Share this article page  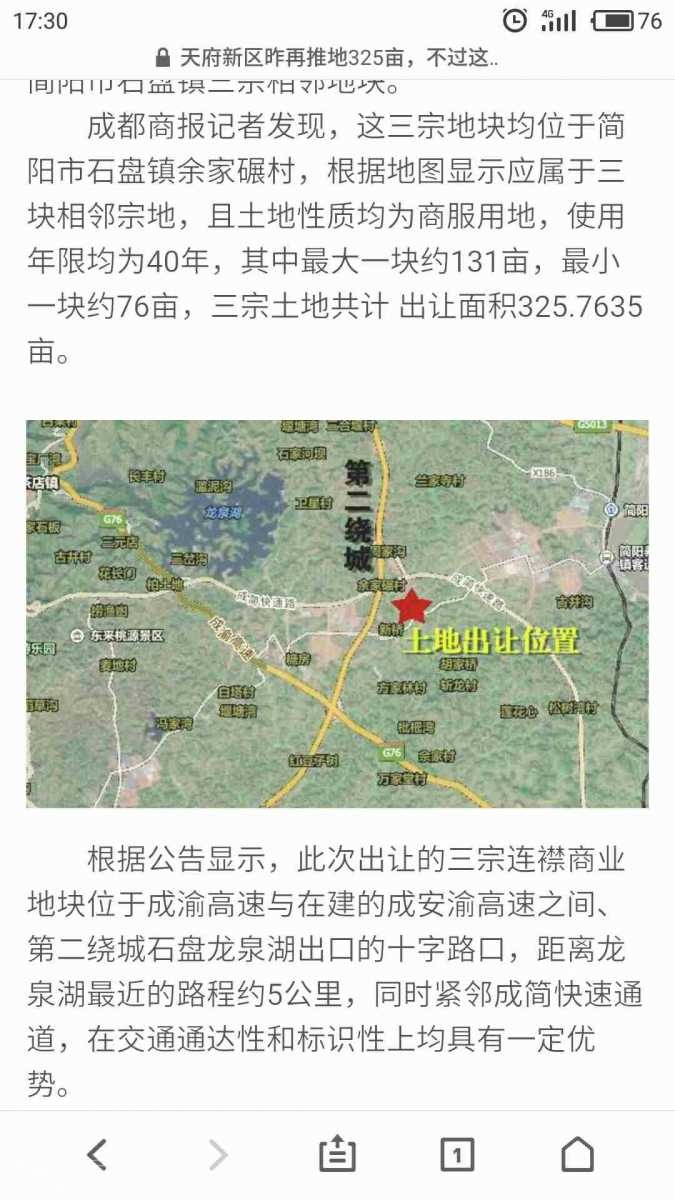point(337,1155)
